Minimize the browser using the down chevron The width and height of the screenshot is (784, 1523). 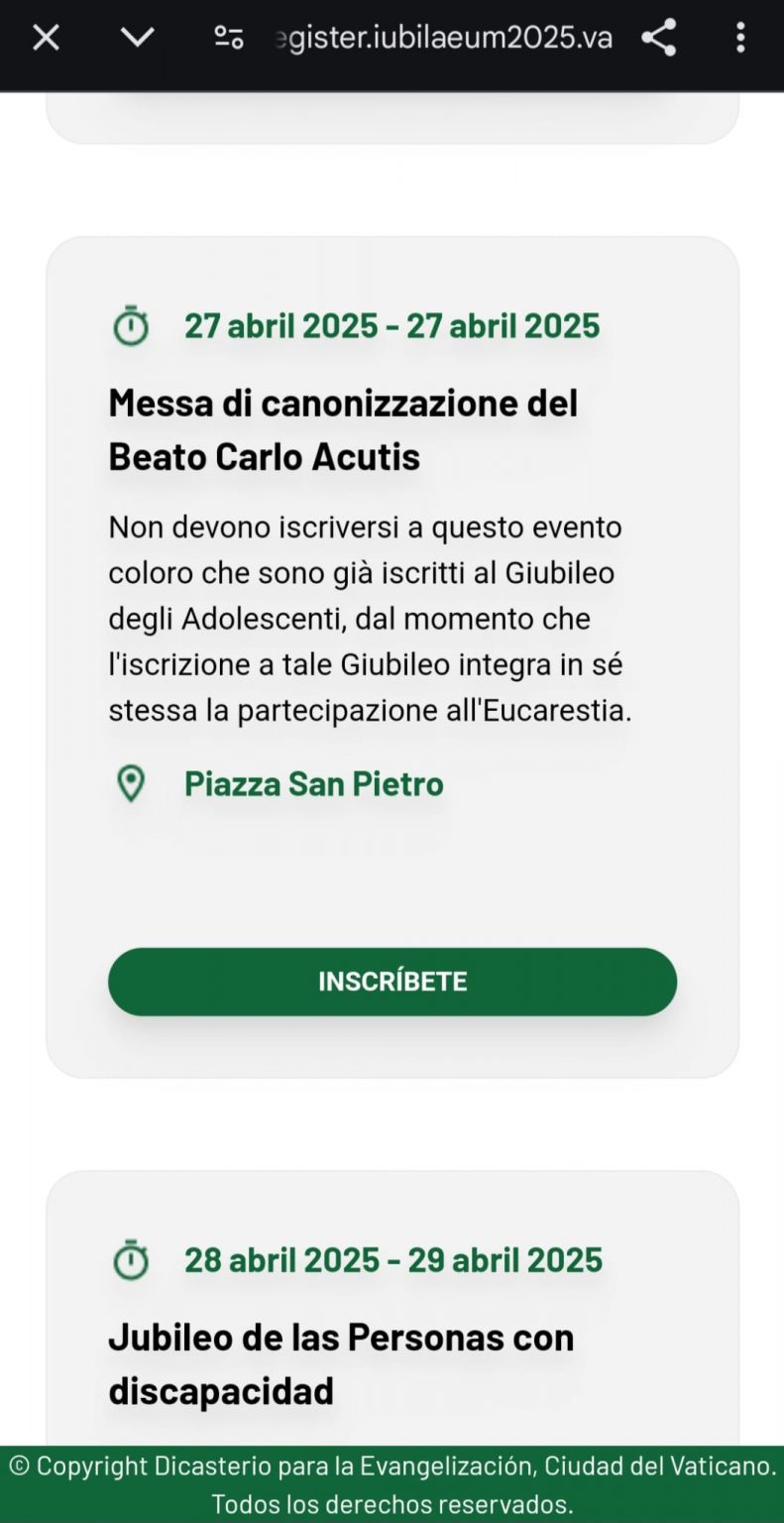137,38
